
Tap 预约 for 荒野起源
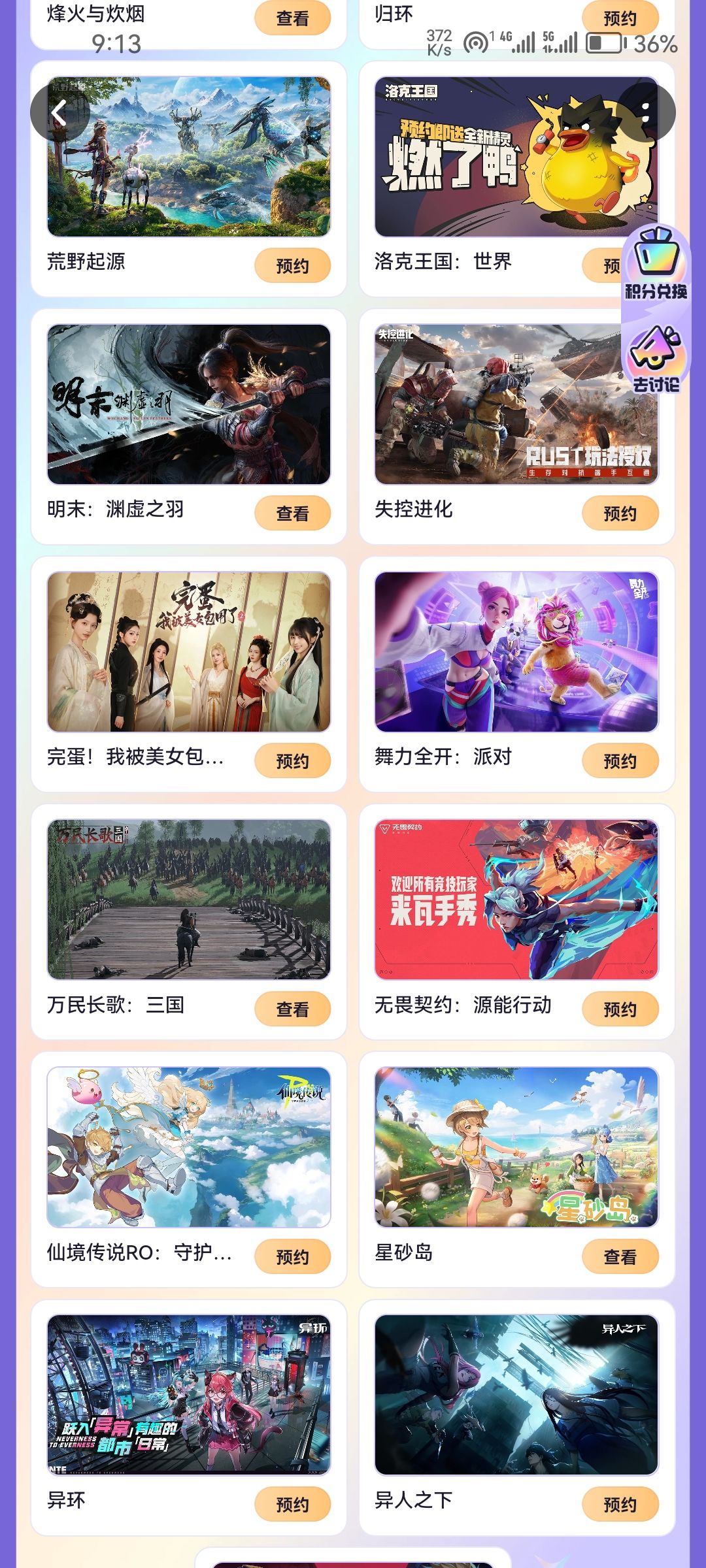292,266
